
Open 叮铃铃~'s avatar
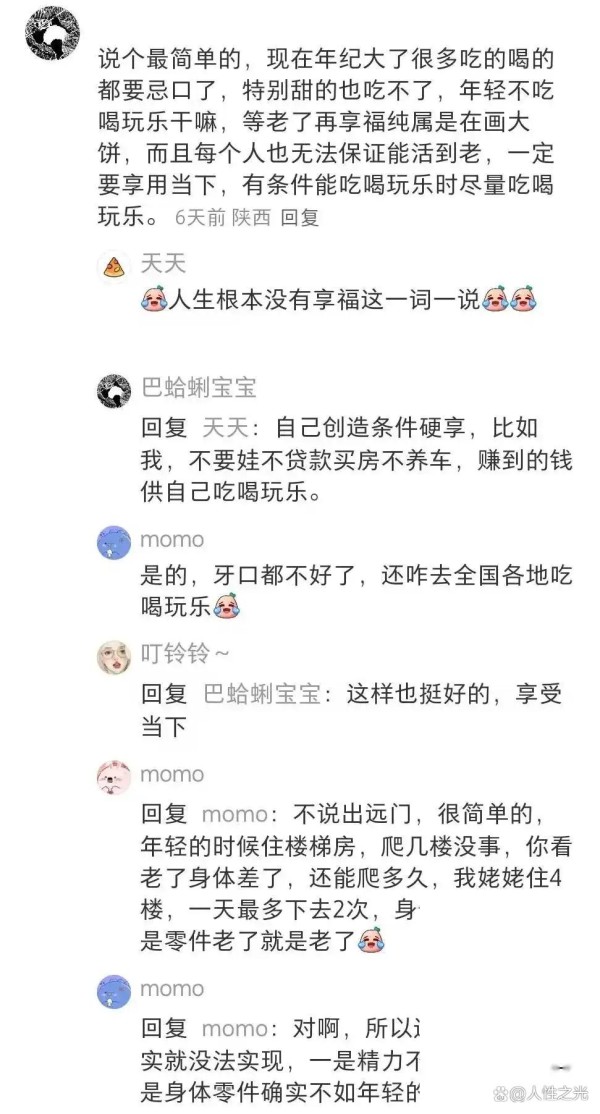(113, 656)
